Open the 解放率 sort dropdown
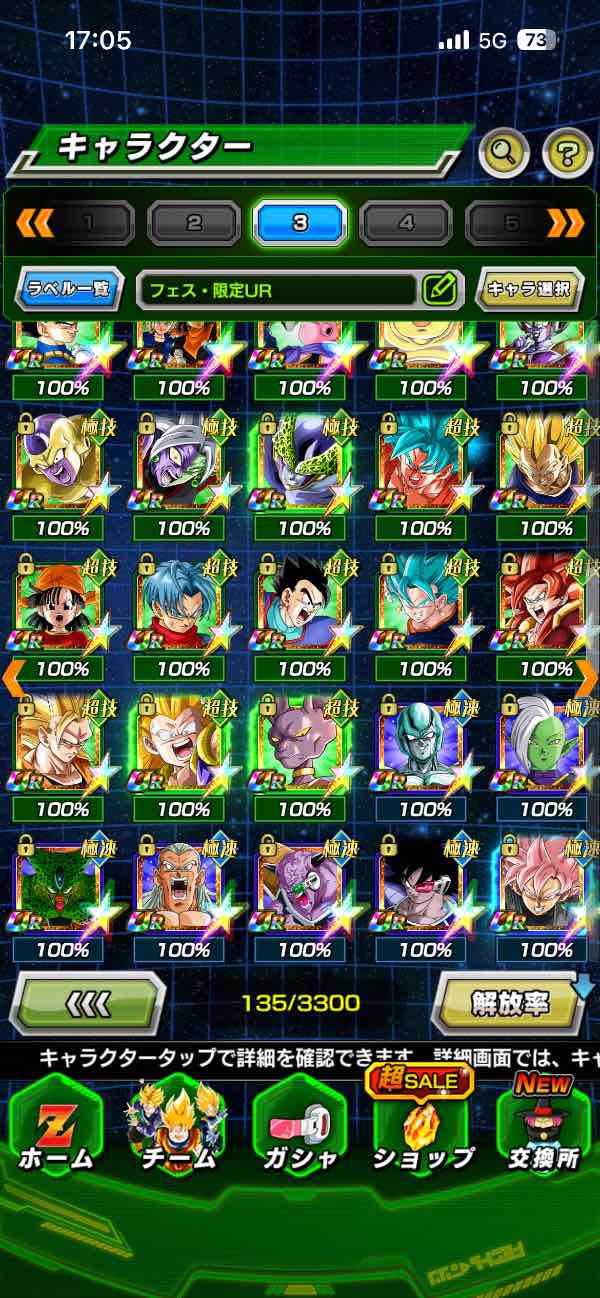This screenshot has width=600, height=1298. pos(510,1003)
